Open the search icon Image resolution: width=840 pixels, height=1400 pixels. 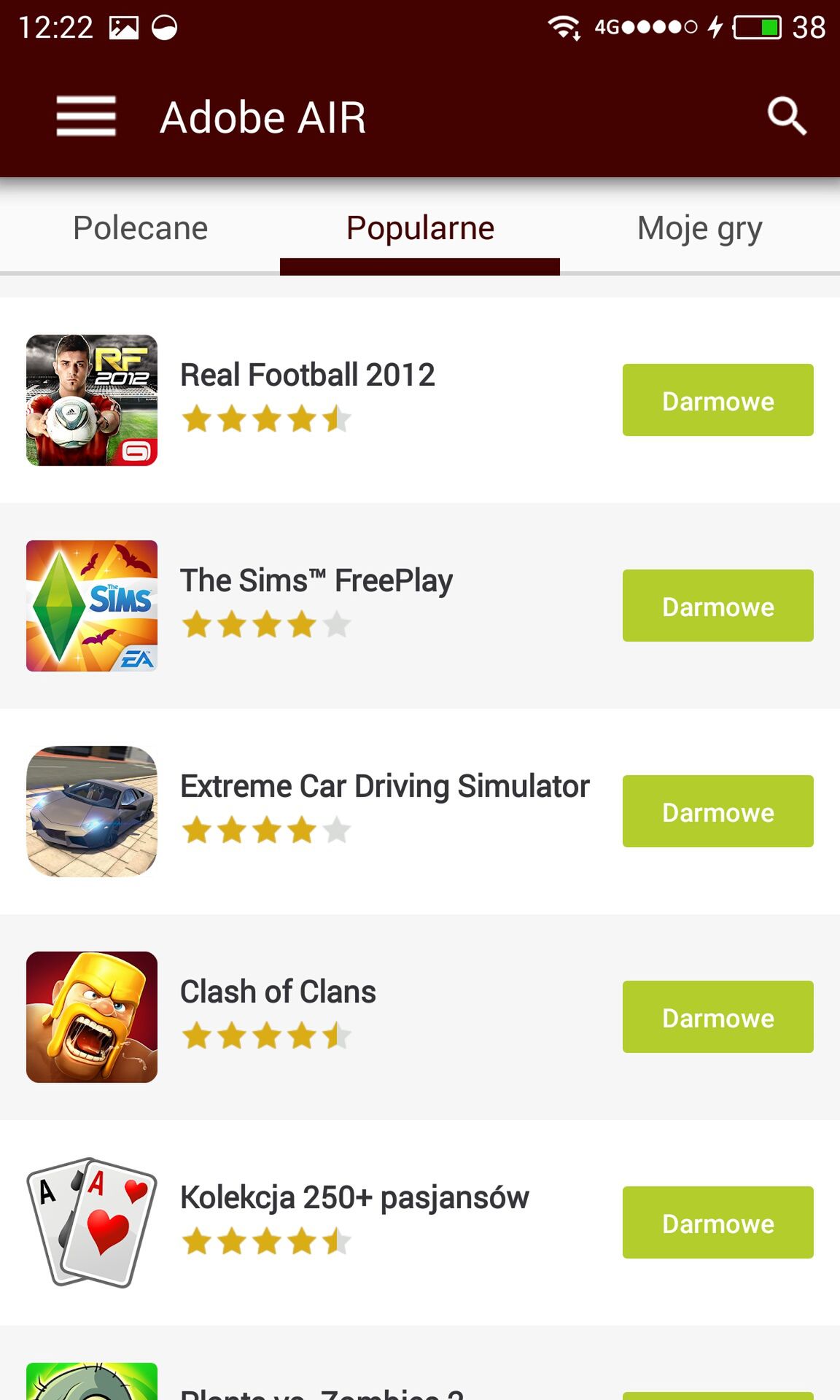pos(787,116)
